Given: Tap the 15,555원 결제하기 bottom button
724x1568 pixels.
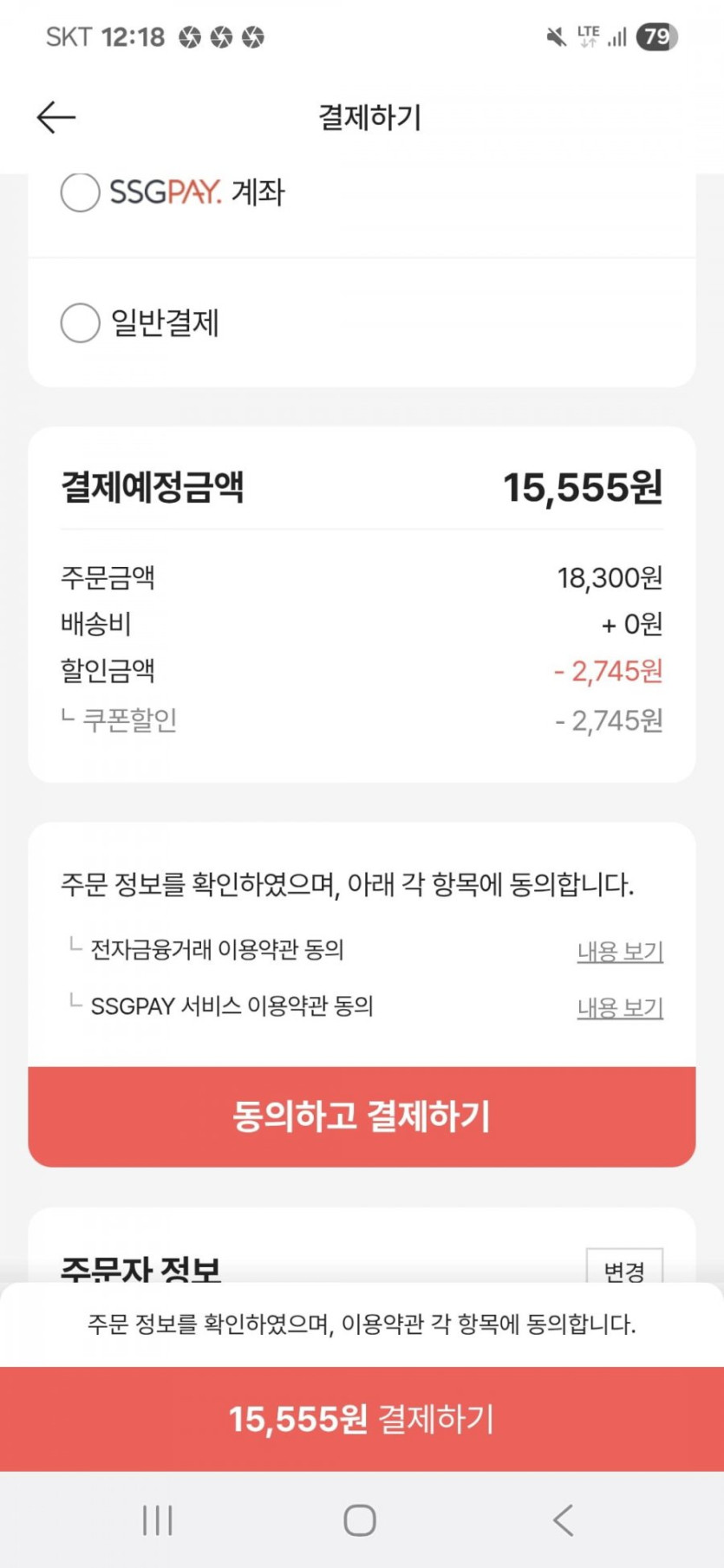Looking at the screenshot, I should point(362,1419).
